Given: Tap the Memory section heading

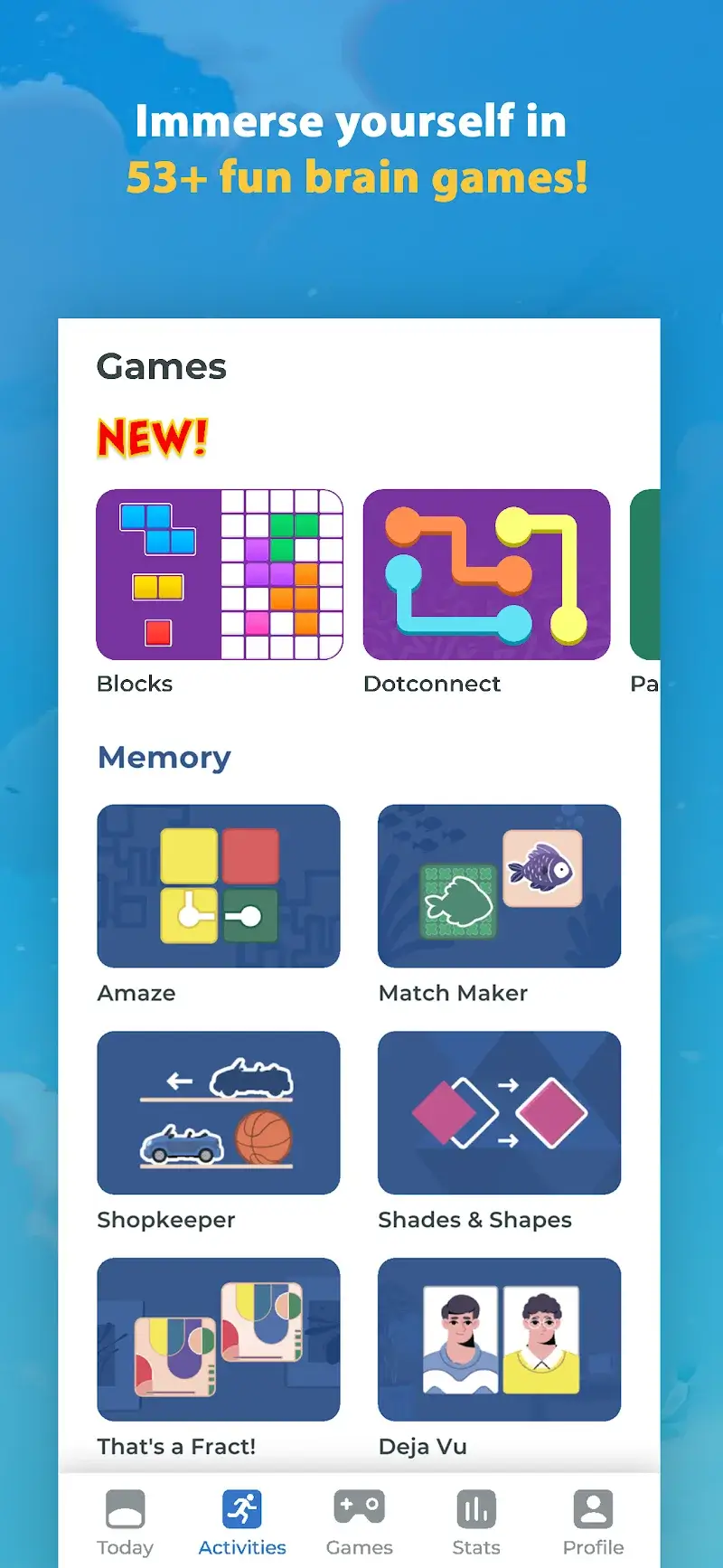Looking at the screenshot, I should (x=164, y=758).
